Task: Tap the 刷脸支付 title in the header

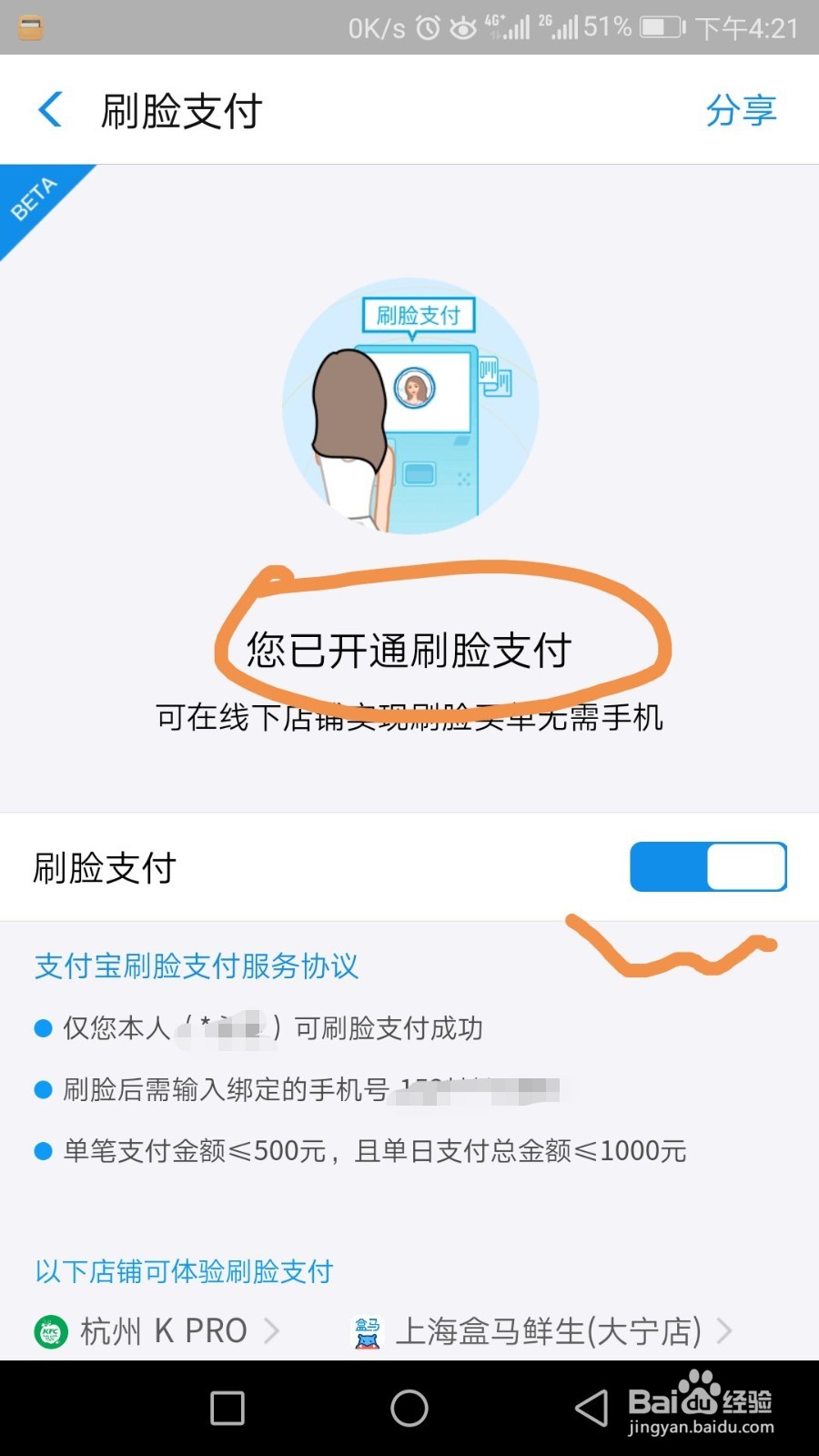Action: (179, 109)
